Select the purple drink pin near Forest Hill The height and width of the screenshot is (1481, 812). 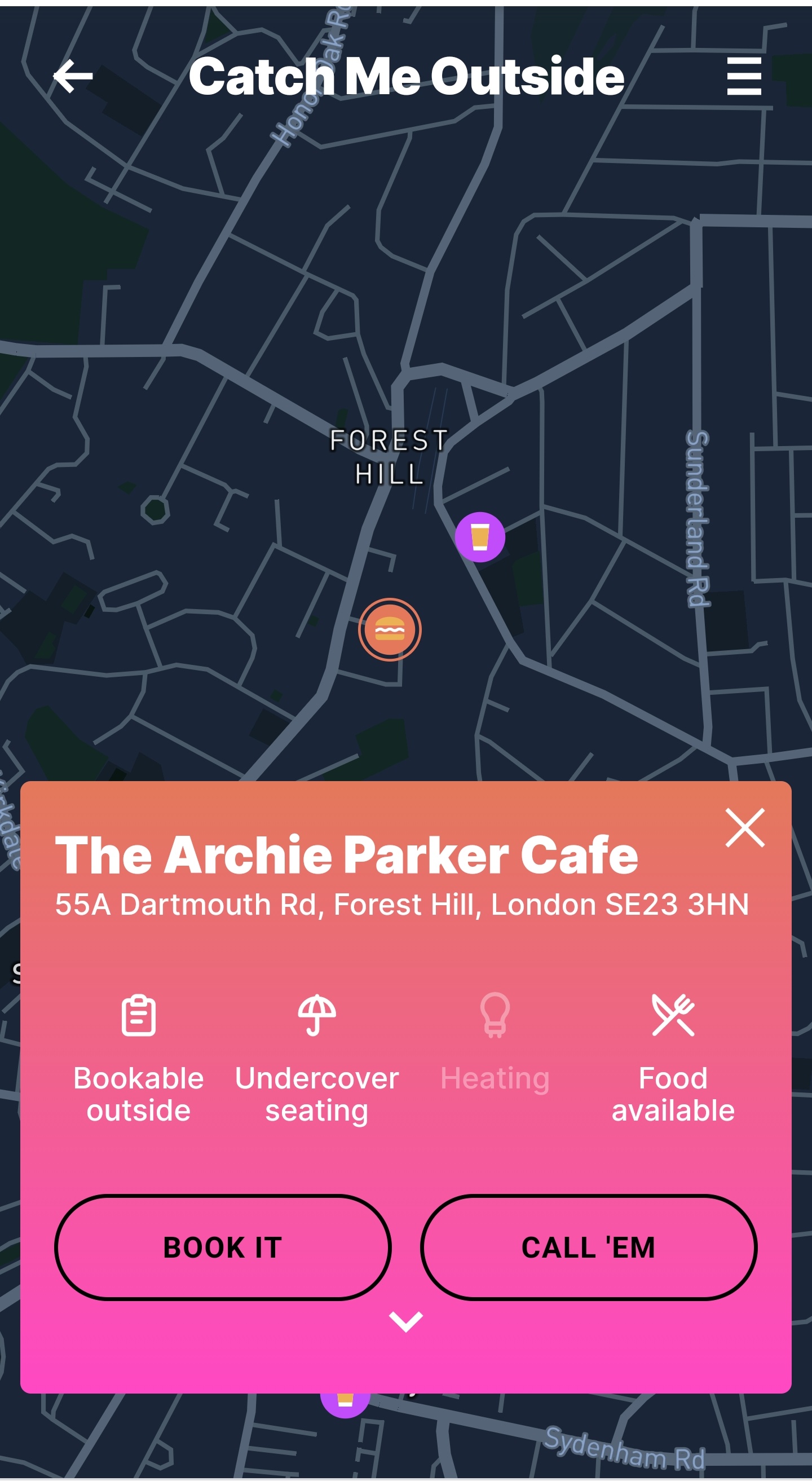point(480,537)
